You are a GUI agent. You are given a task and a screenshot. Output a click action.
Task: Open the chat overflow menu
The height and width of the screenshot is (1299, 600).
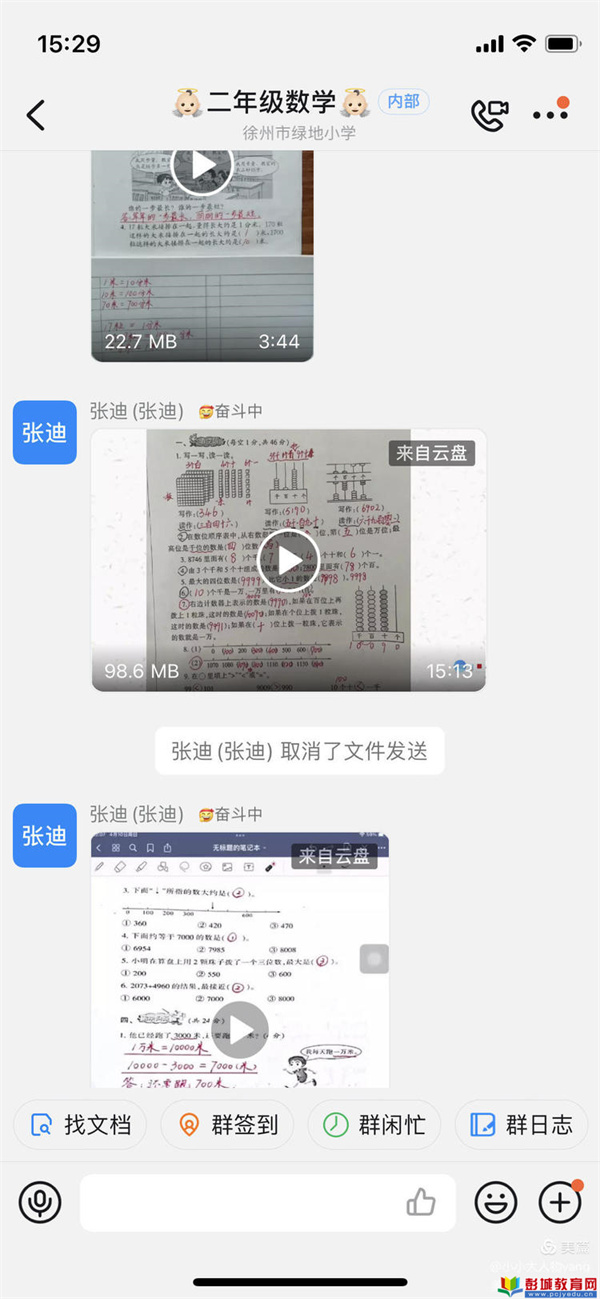(x=550, y=115)
